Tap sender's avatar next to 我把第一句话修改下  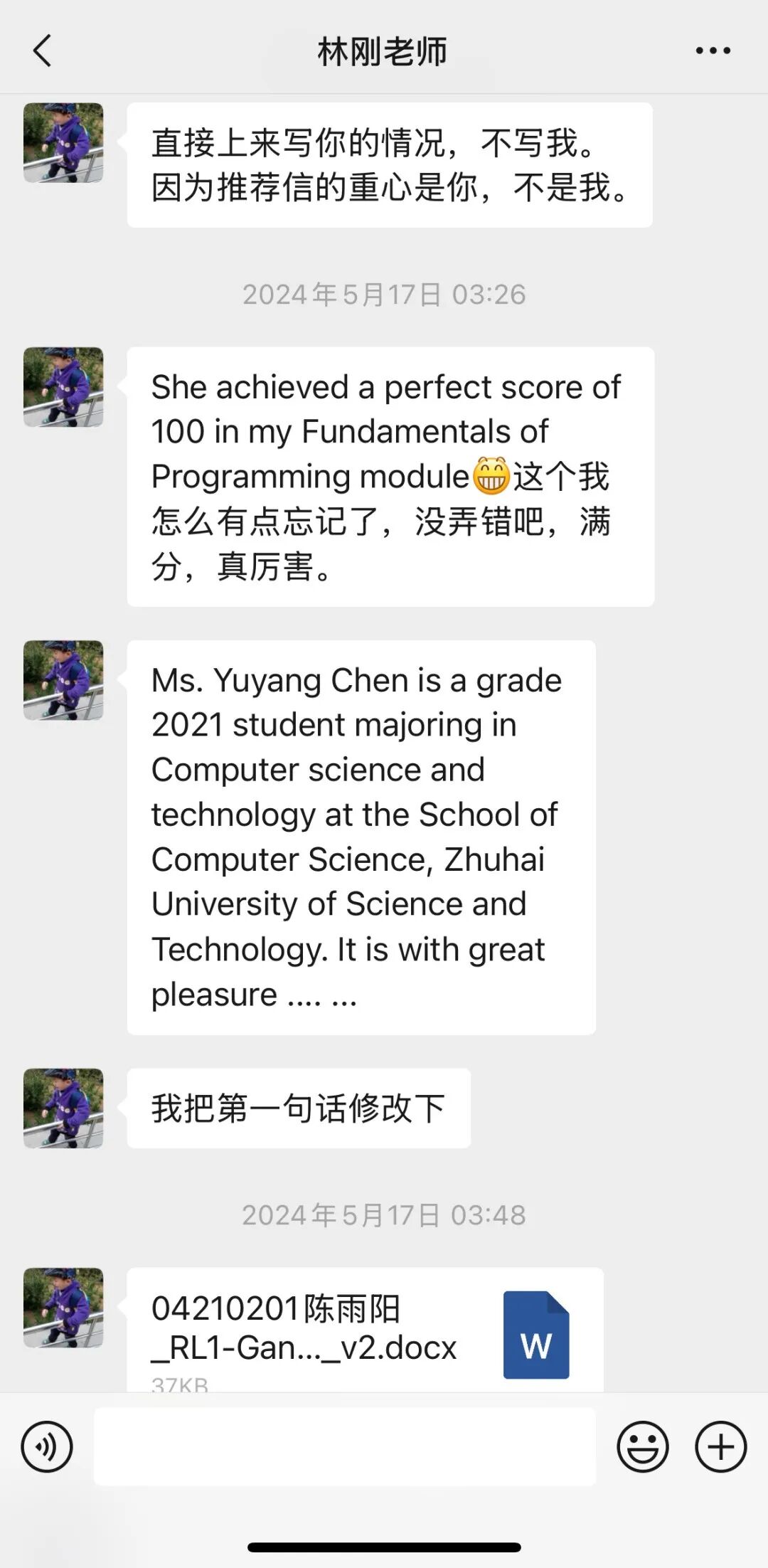[63, 1108]
